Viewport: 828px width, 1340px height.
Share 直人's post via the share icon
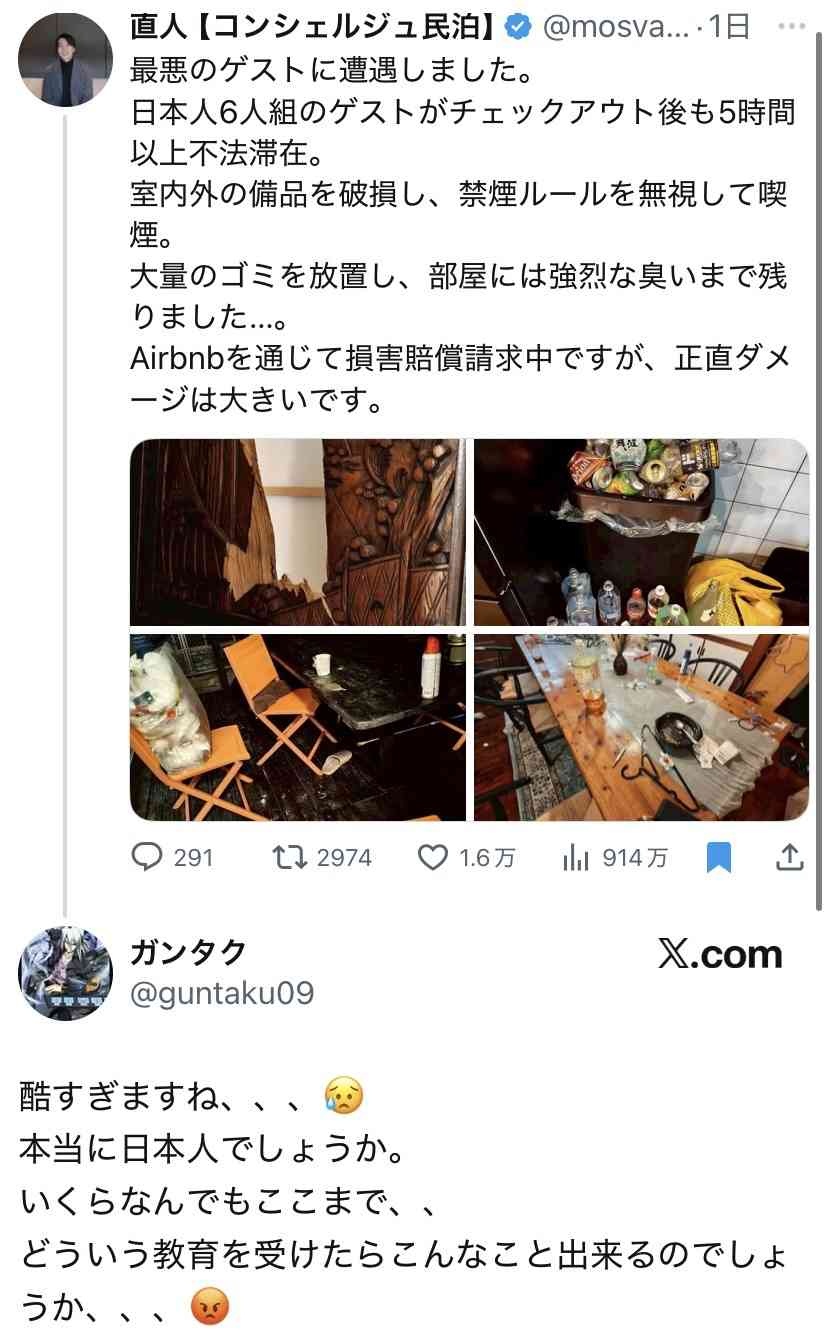(x=790, y=857)
